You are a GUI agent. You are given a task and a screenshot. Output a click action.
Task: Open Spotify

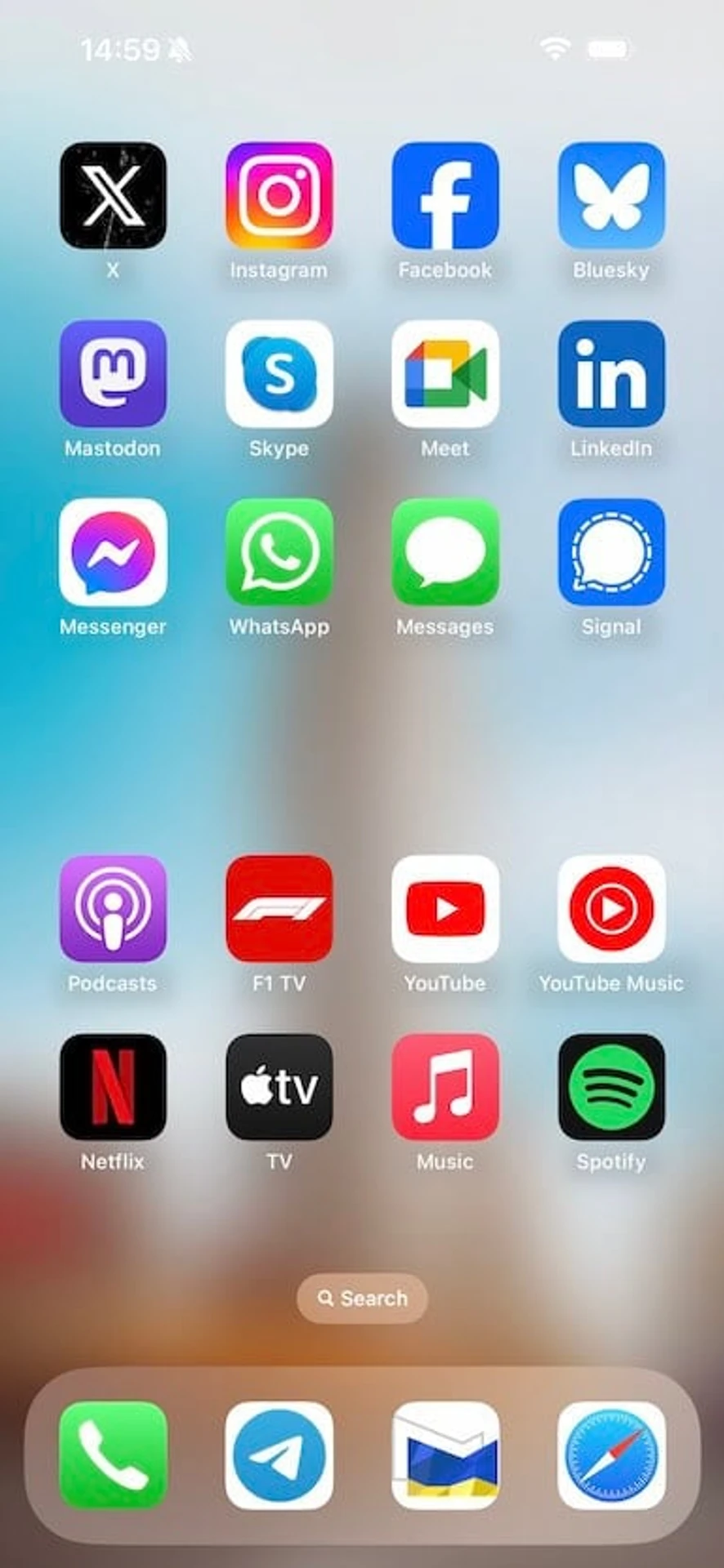[610, 1086]
